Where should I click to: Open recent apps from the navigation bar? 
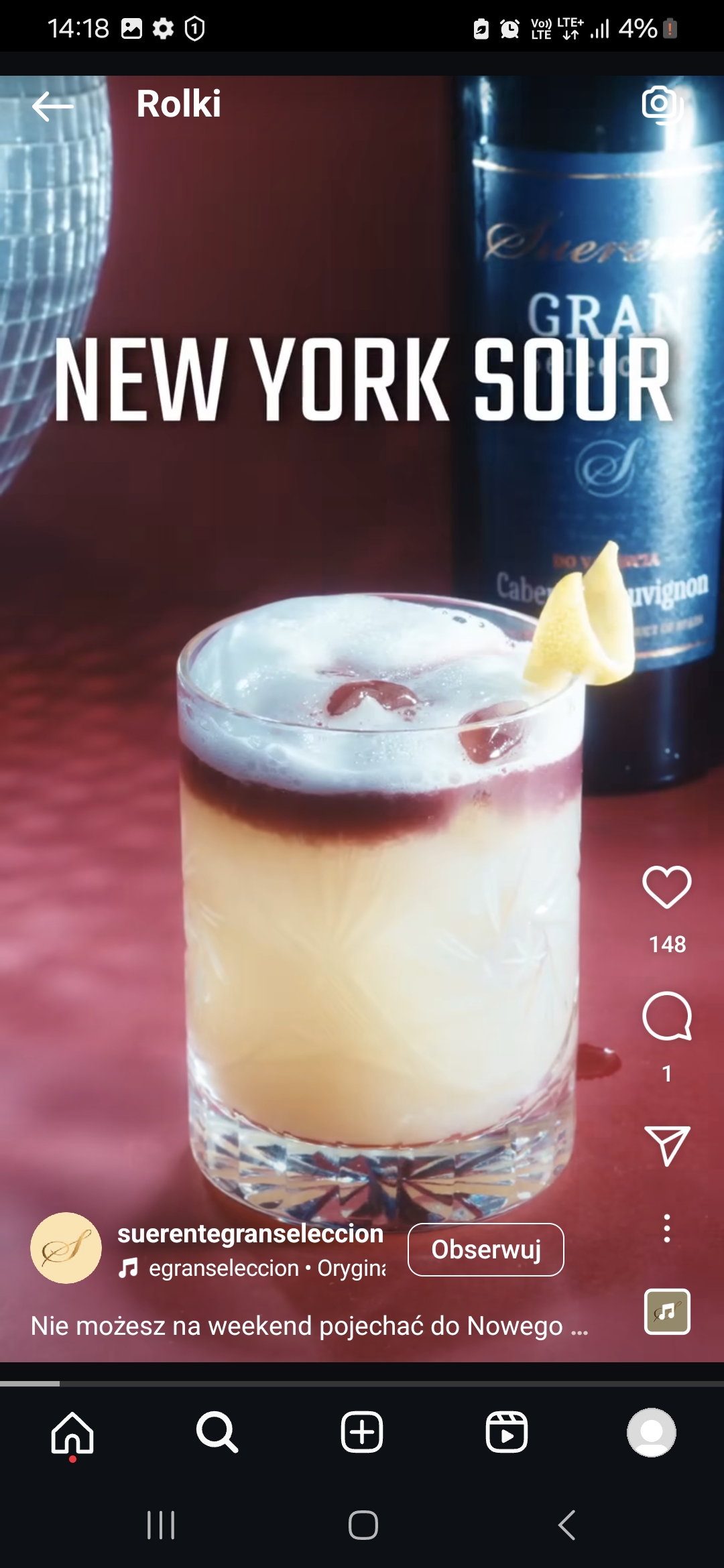click(161, 1525)
